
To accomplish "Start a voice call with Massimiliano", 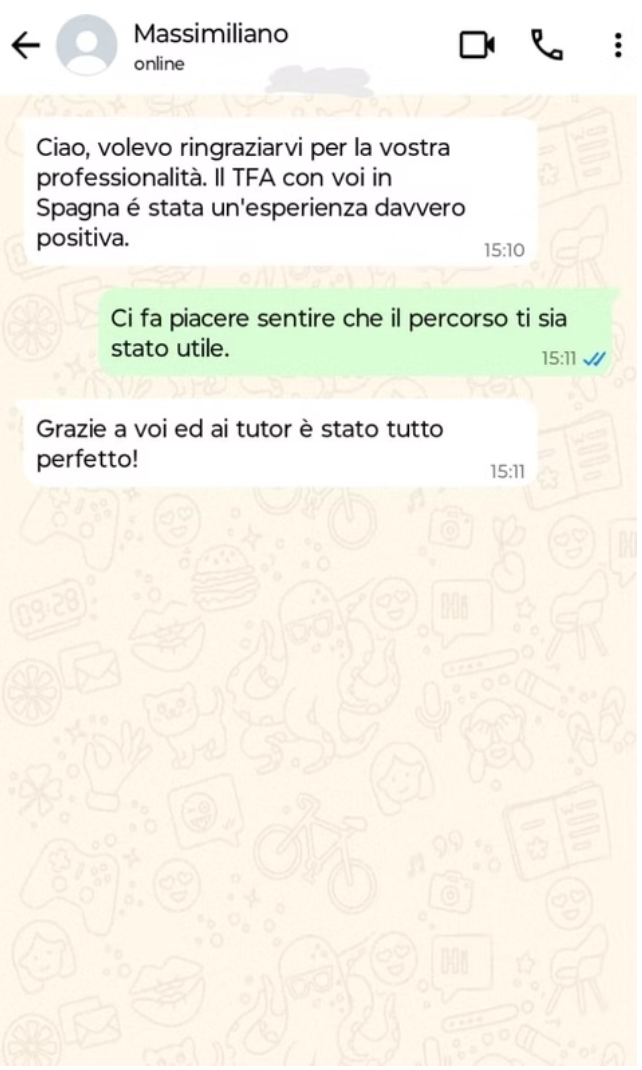I will 547,45.
